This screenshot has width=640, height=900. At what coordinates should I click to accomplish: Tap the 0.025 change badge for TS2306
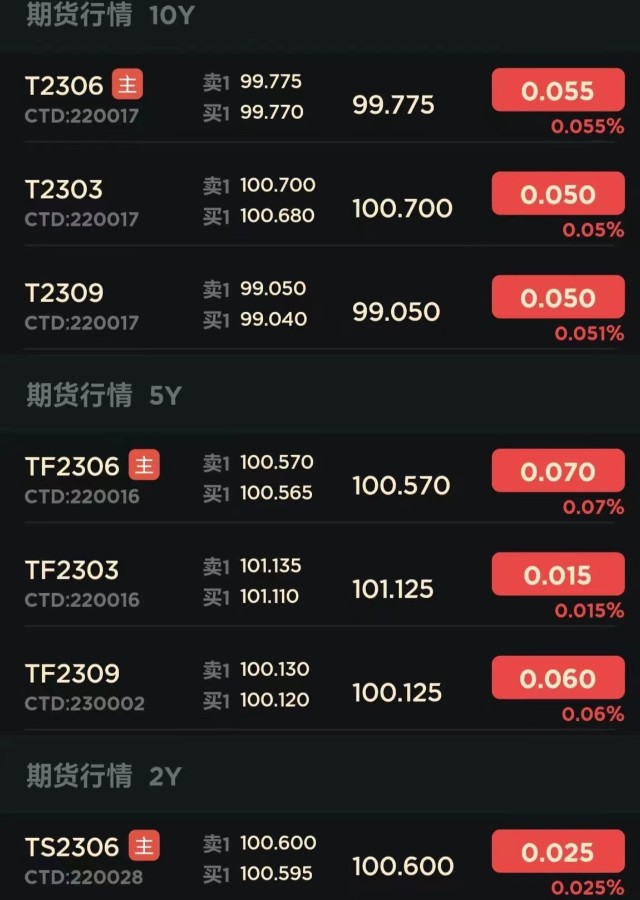click(x=557, y=852)
